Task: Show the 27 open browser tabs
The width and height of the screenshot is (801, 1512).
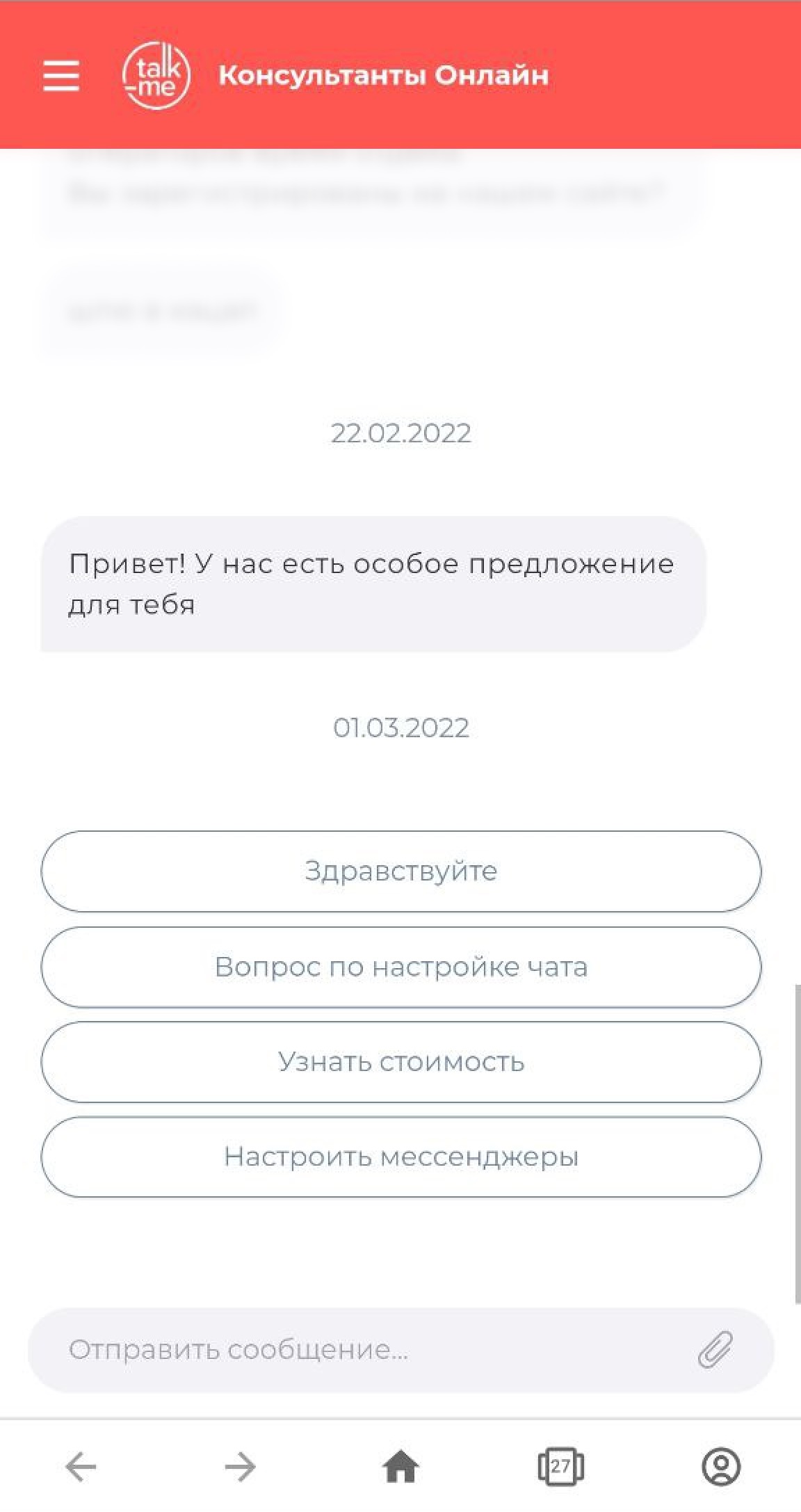Action: click(560, 1467)
